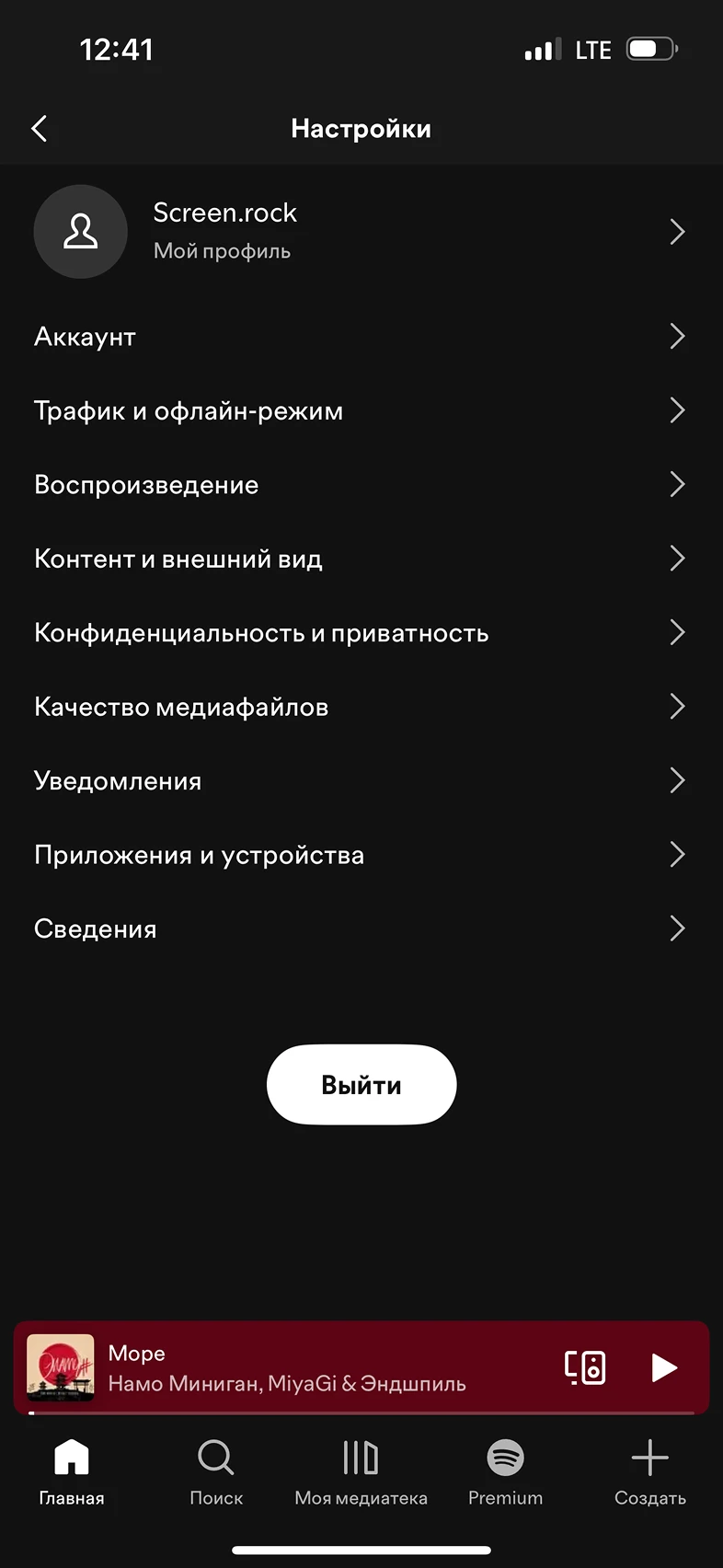Play the track Море
Viewport: 723px width, 1568px height.
pyautogui.click(x=663, y=1367)
